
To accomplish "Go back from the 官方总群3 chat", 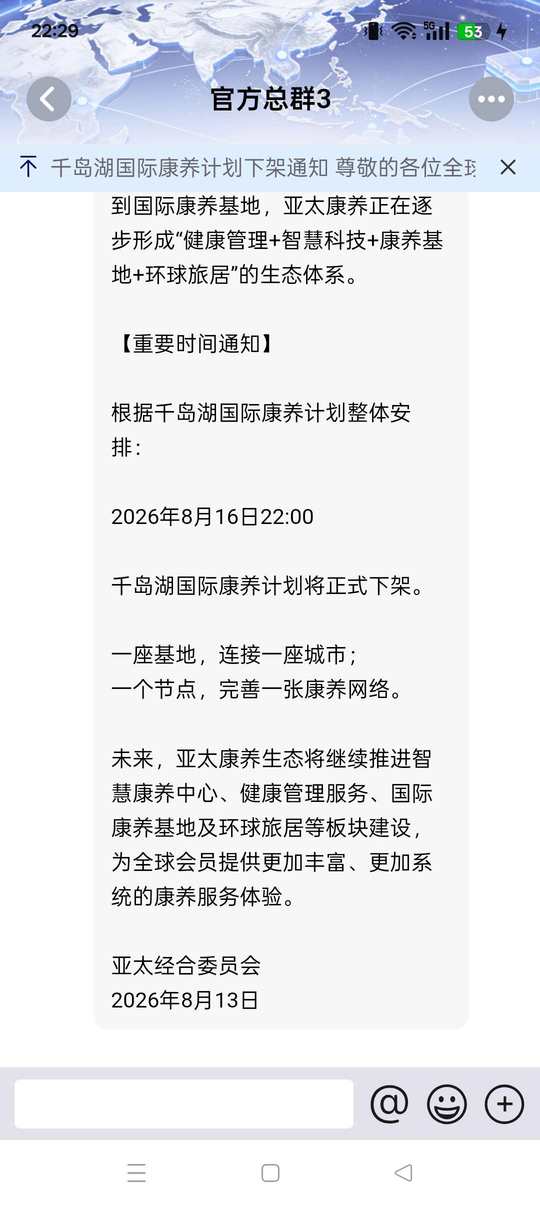I will point(49,99).
